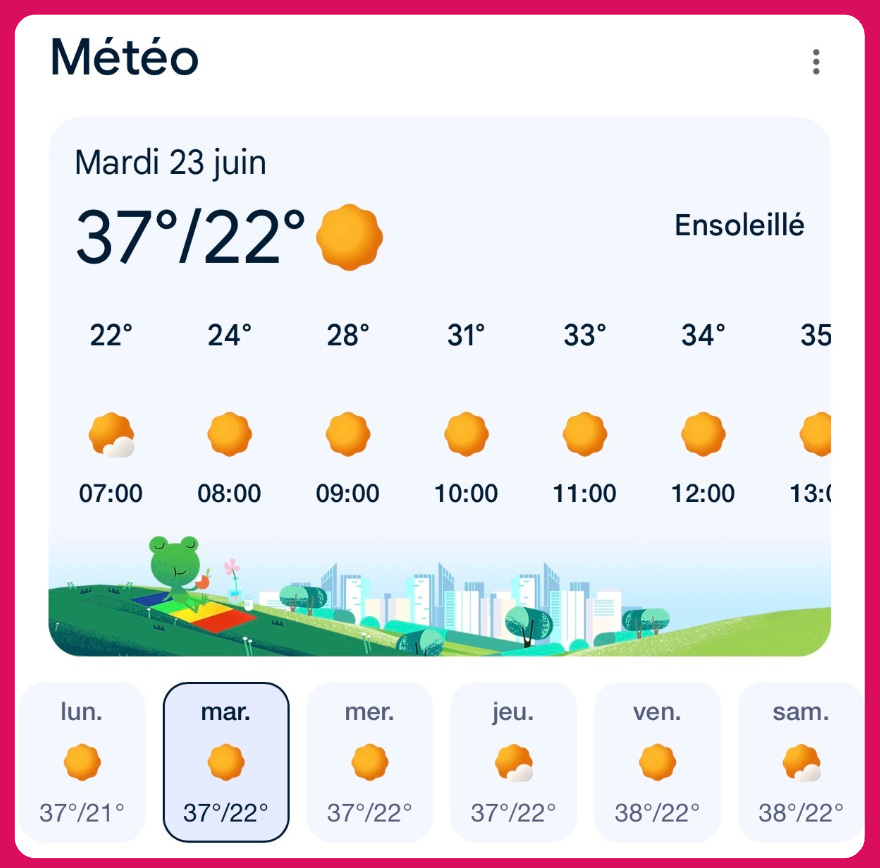View the ven. forecast
This screenshot has height=868, width=880.
657,762
